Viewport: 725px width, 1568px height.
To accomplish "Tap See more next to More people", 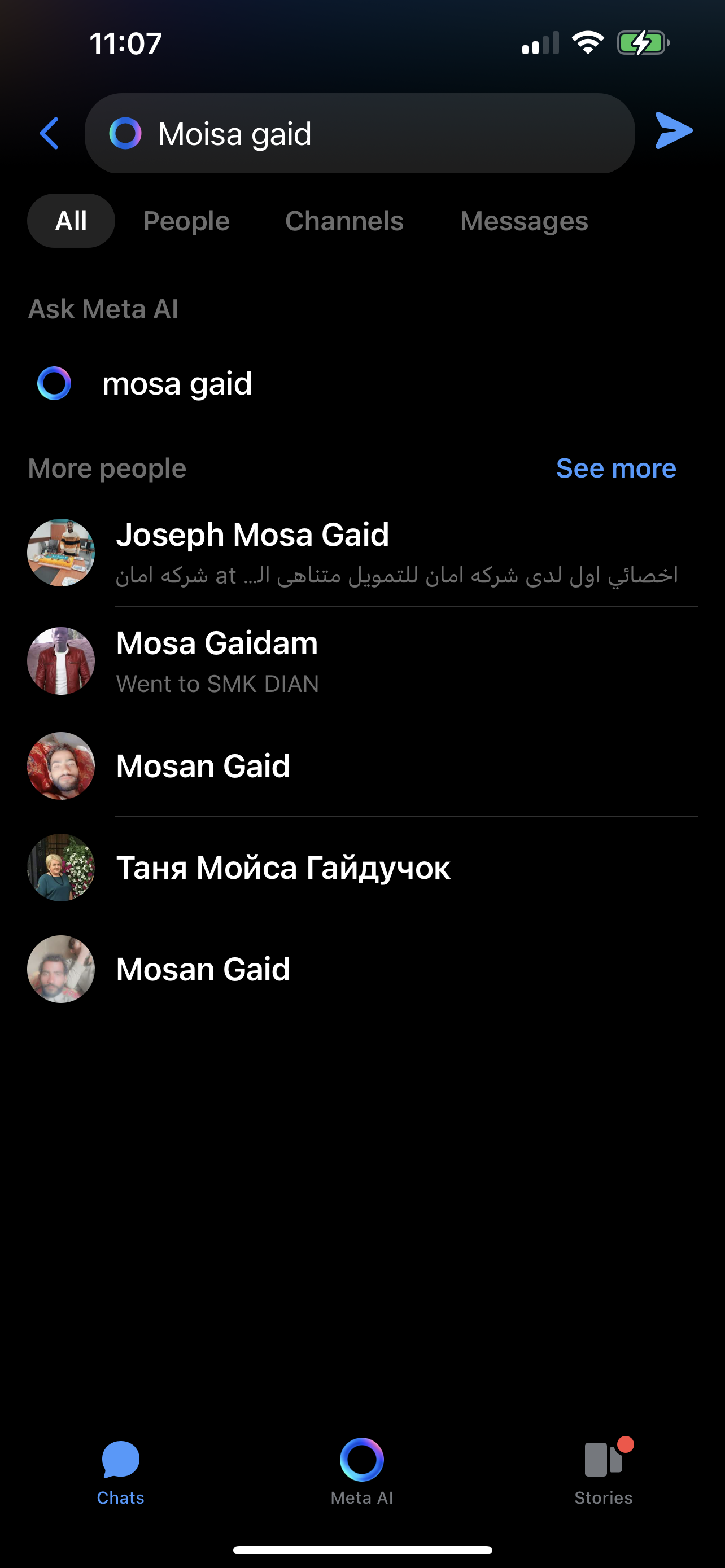I will point(616,468).
